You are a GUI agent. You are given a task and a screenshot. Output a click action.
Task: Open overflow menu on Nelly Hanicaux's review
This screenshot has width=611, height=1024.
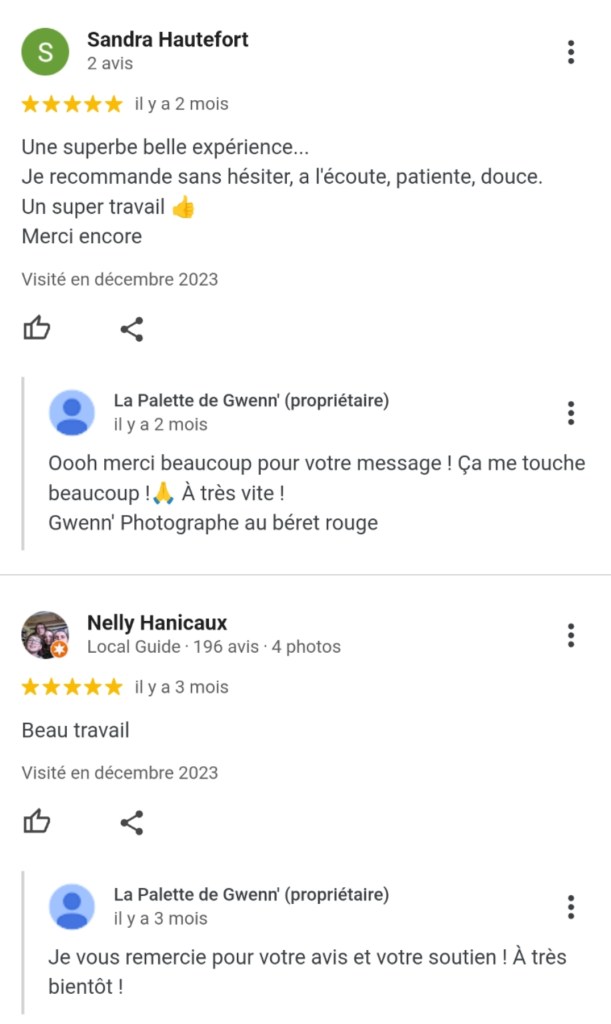pyautogui.click(x=570, y=635)
